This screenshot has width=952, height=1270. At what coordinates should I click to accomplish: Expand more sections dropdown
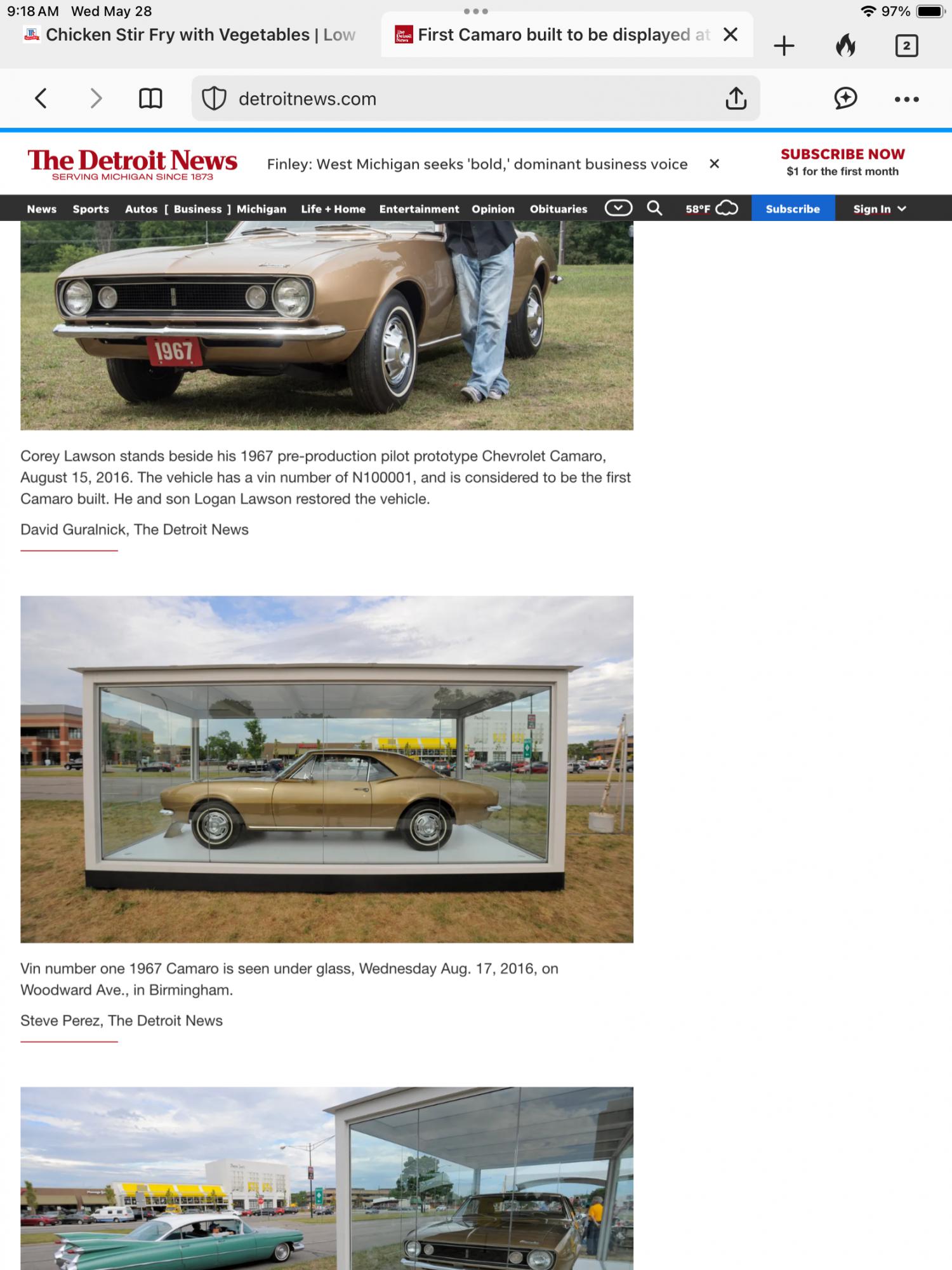point(618,208)
